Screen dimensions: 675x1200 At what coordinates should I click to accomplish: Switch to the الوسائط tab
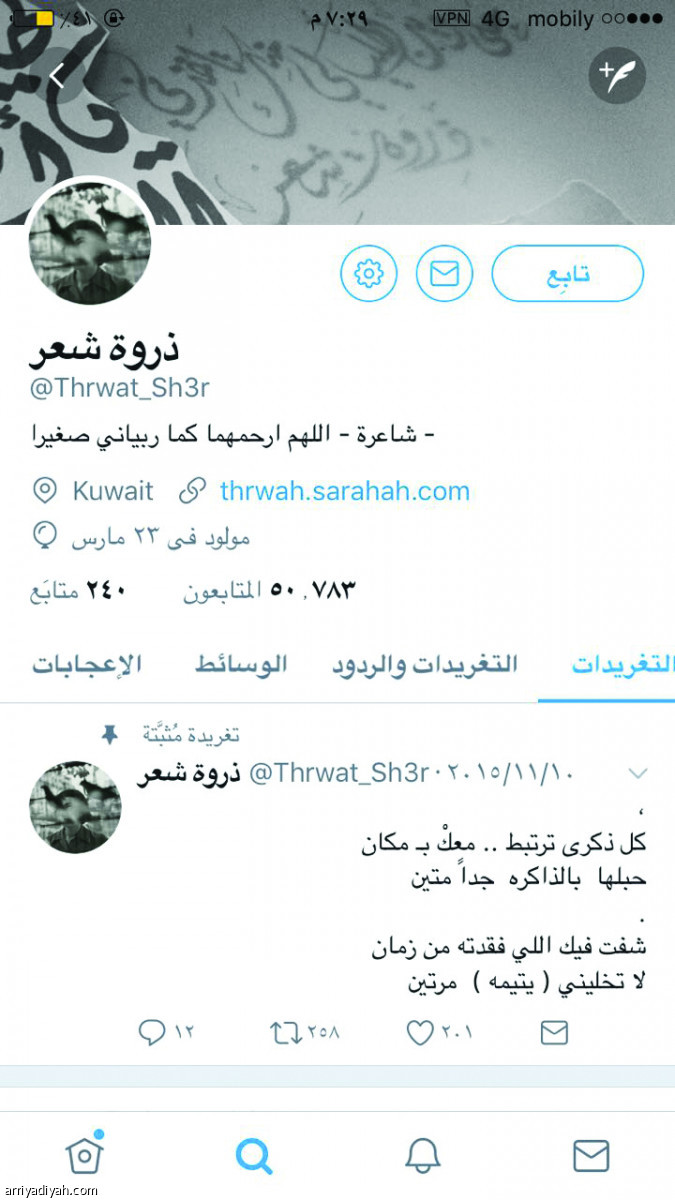pyautogui.click(x=240, y=664)
